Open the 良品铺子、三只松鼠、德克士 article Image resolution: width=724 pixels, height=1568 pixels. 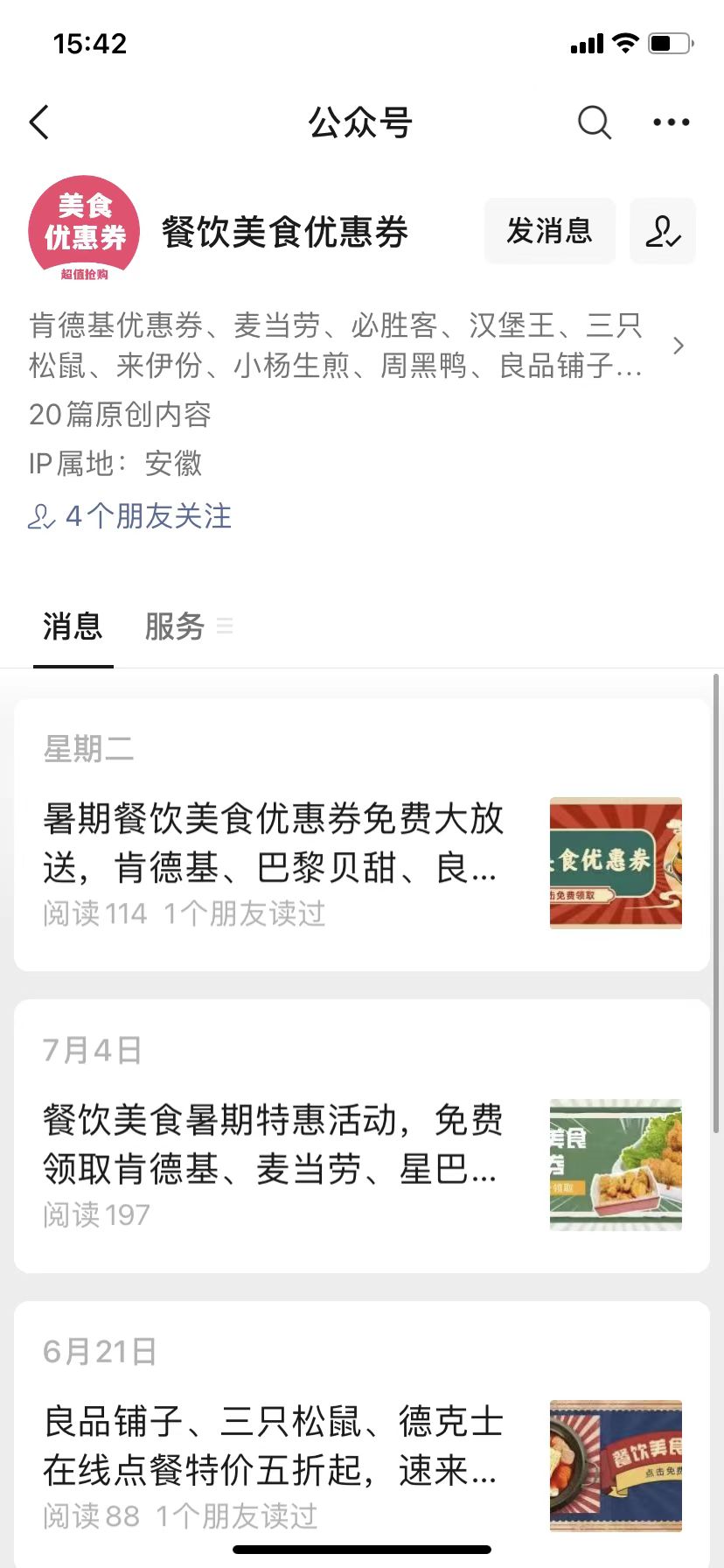[x=273, y=1445]
